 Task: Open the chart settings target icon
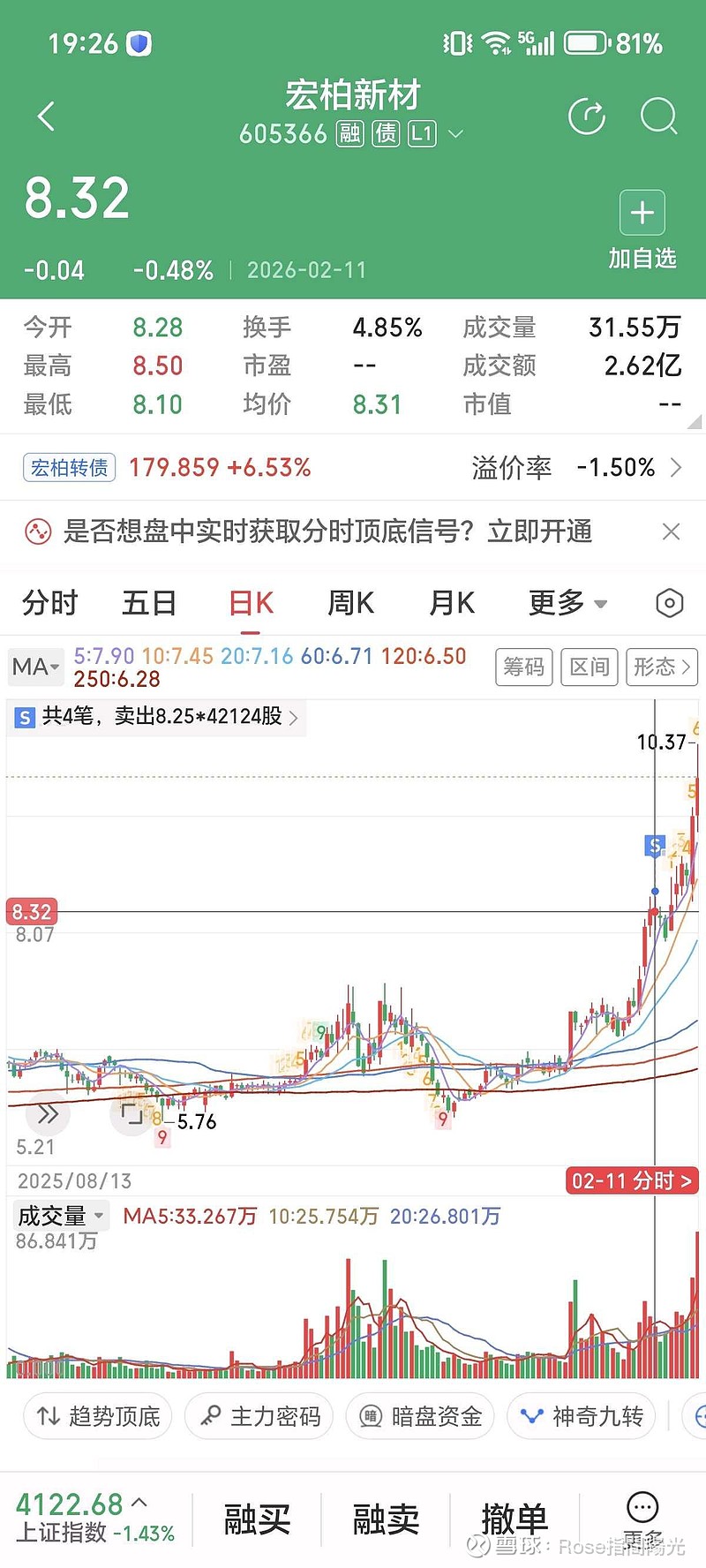click(668, 603)
